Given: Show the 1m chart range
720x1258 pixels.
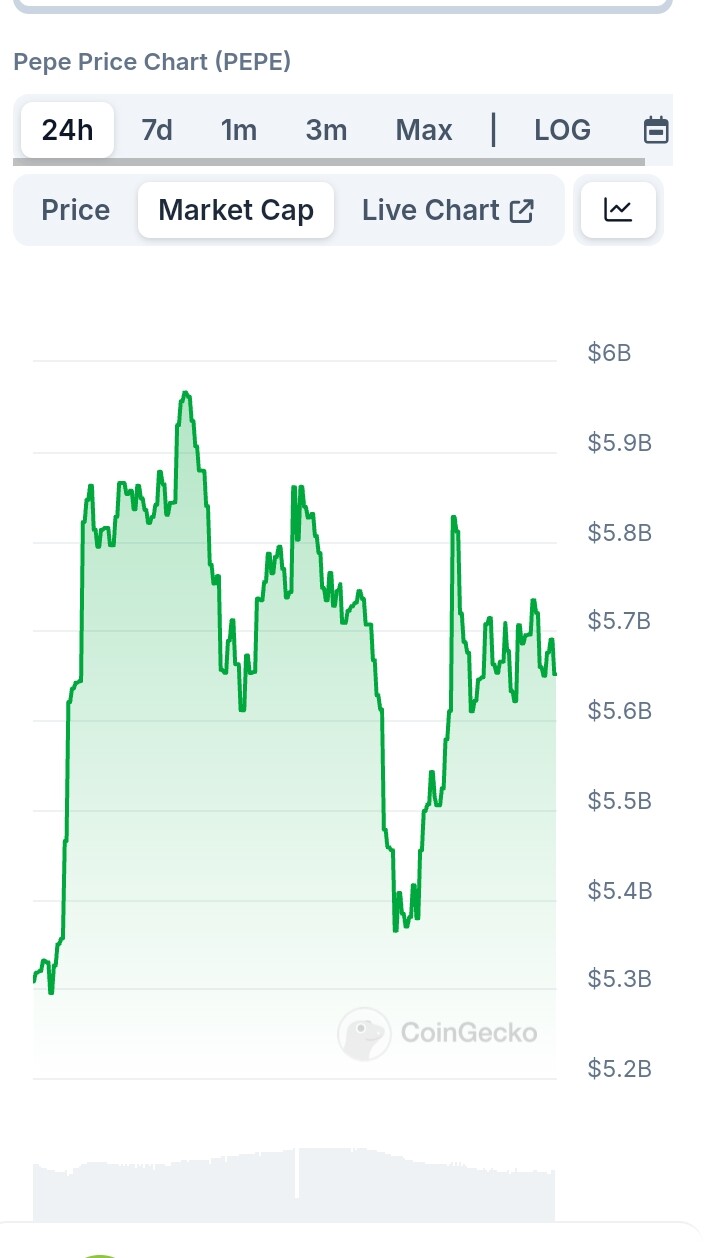Looking at the screenshot, I should 239,130.
